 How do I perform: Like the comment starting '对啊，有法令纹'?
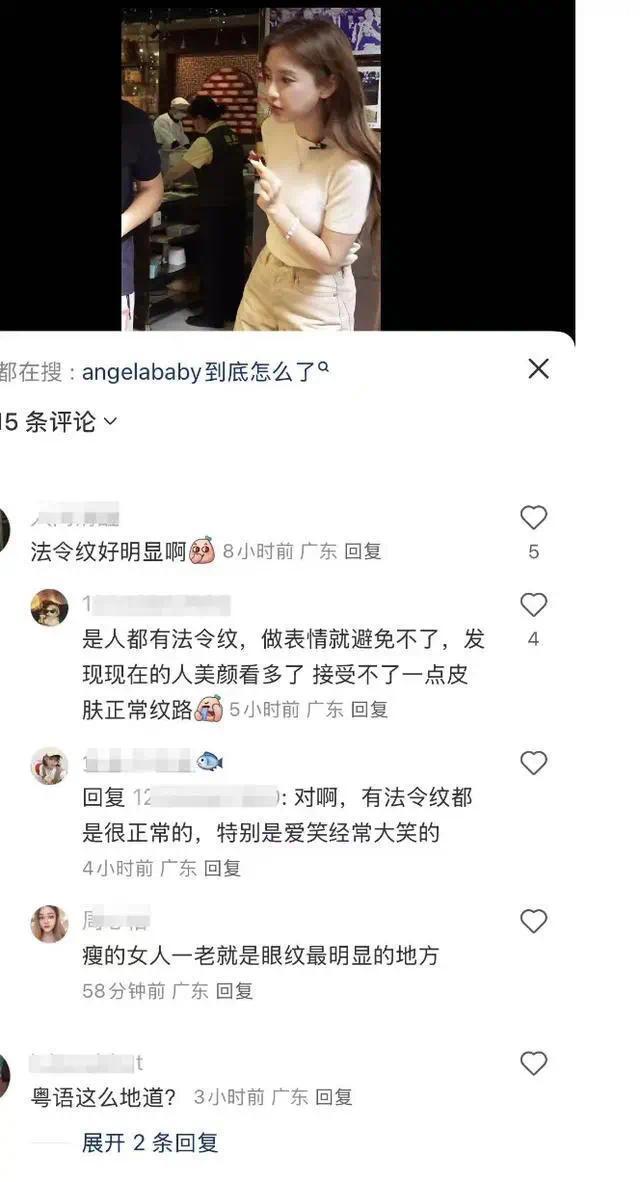click(x=533, y=764)
